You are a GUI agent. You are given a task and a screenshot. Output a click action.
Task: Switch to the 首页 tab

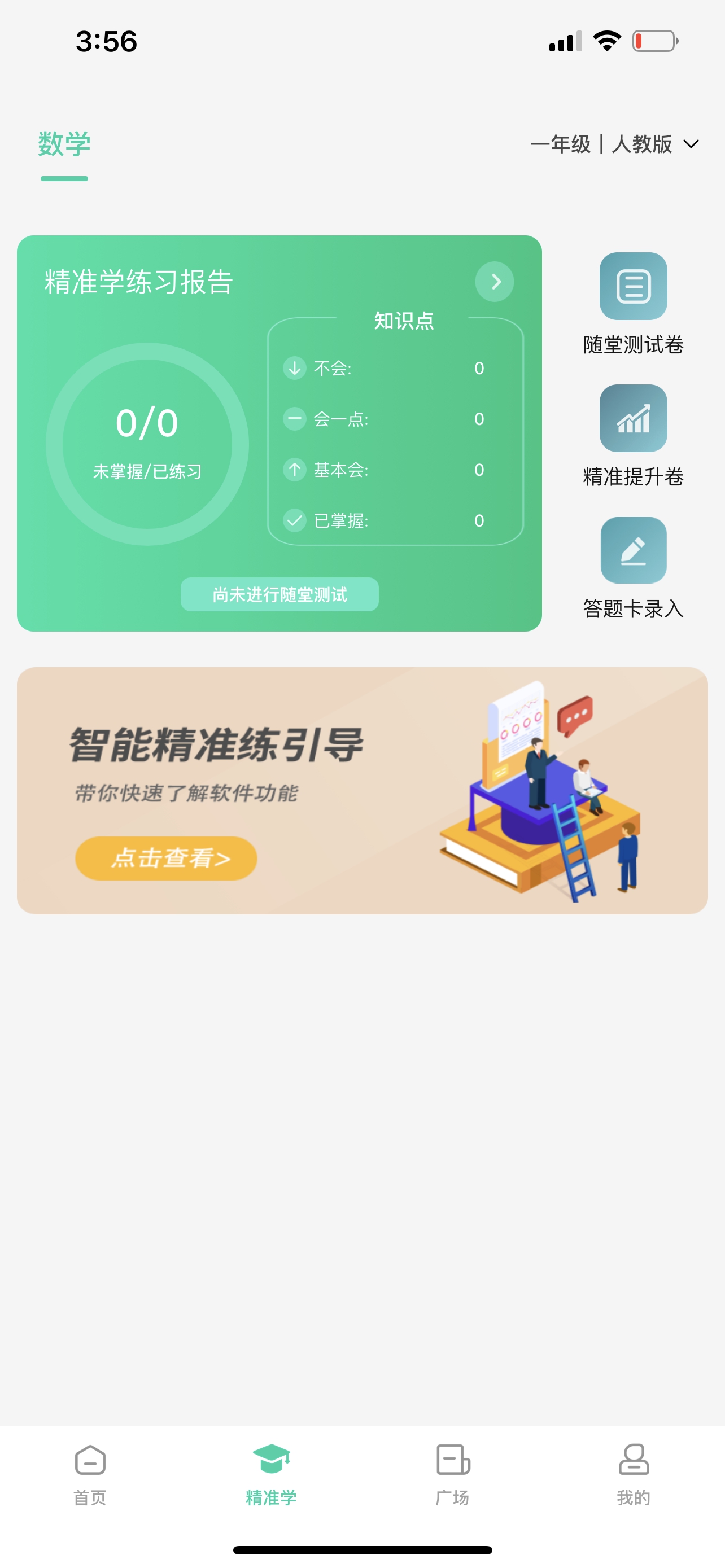coord(90,1474)
